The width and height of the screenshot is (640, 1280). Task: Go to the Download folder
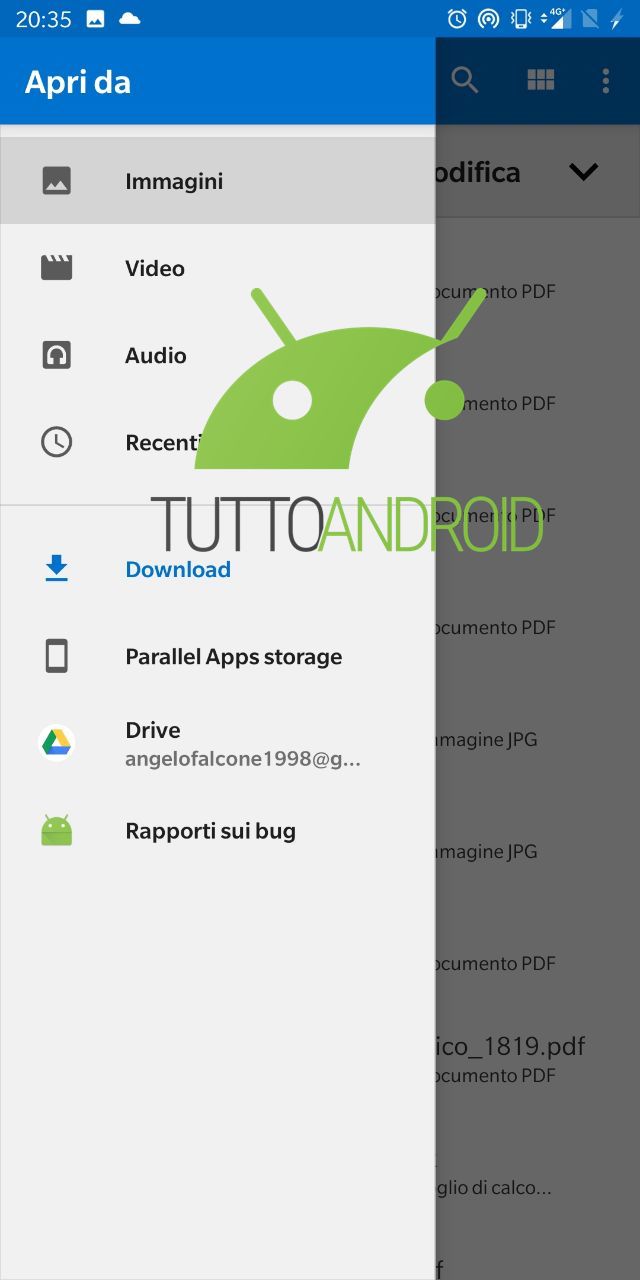(x=217, y=569)
